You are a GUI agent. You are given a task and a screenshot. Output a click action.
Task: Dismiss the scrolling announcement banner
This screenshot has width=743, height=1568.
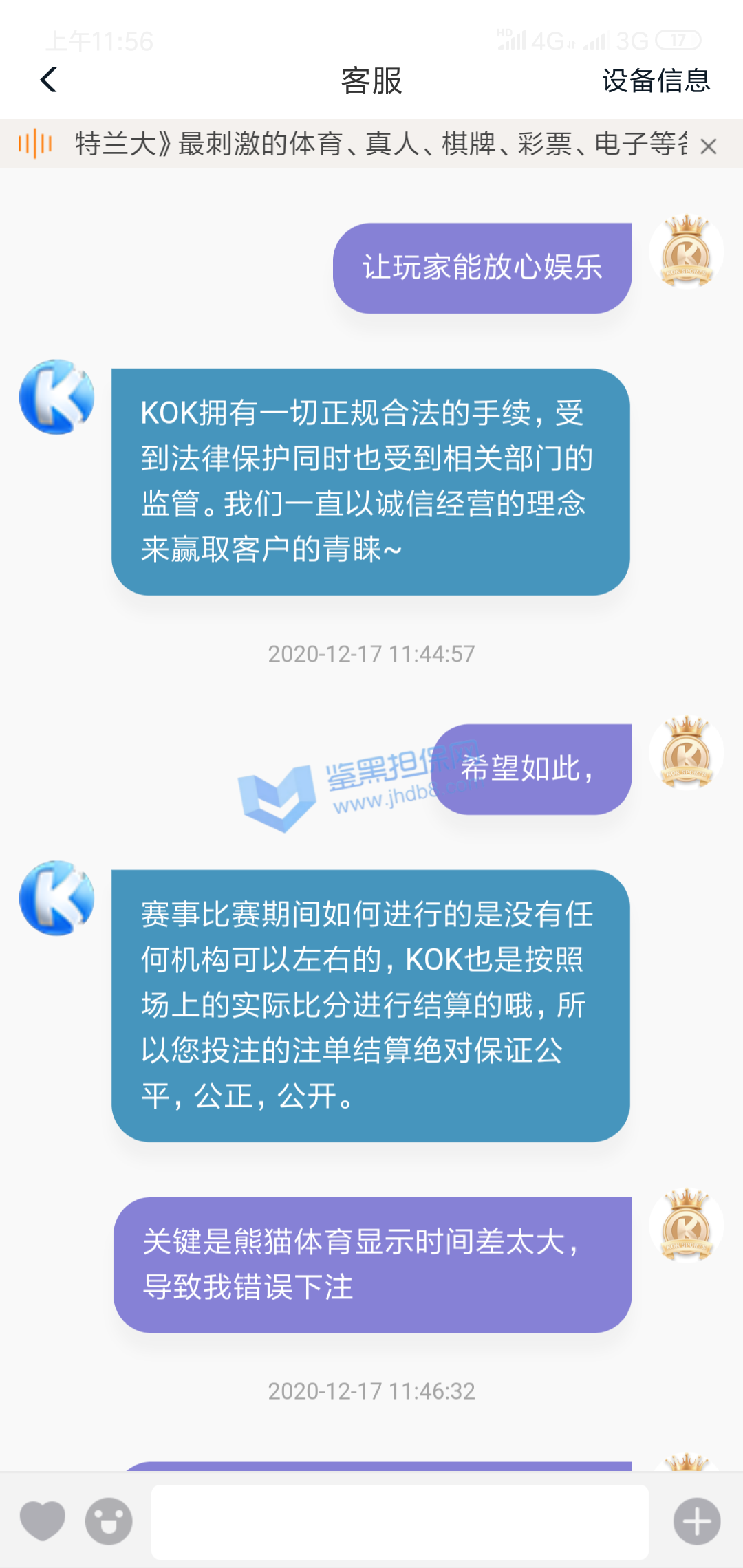(x=708, y=146)
